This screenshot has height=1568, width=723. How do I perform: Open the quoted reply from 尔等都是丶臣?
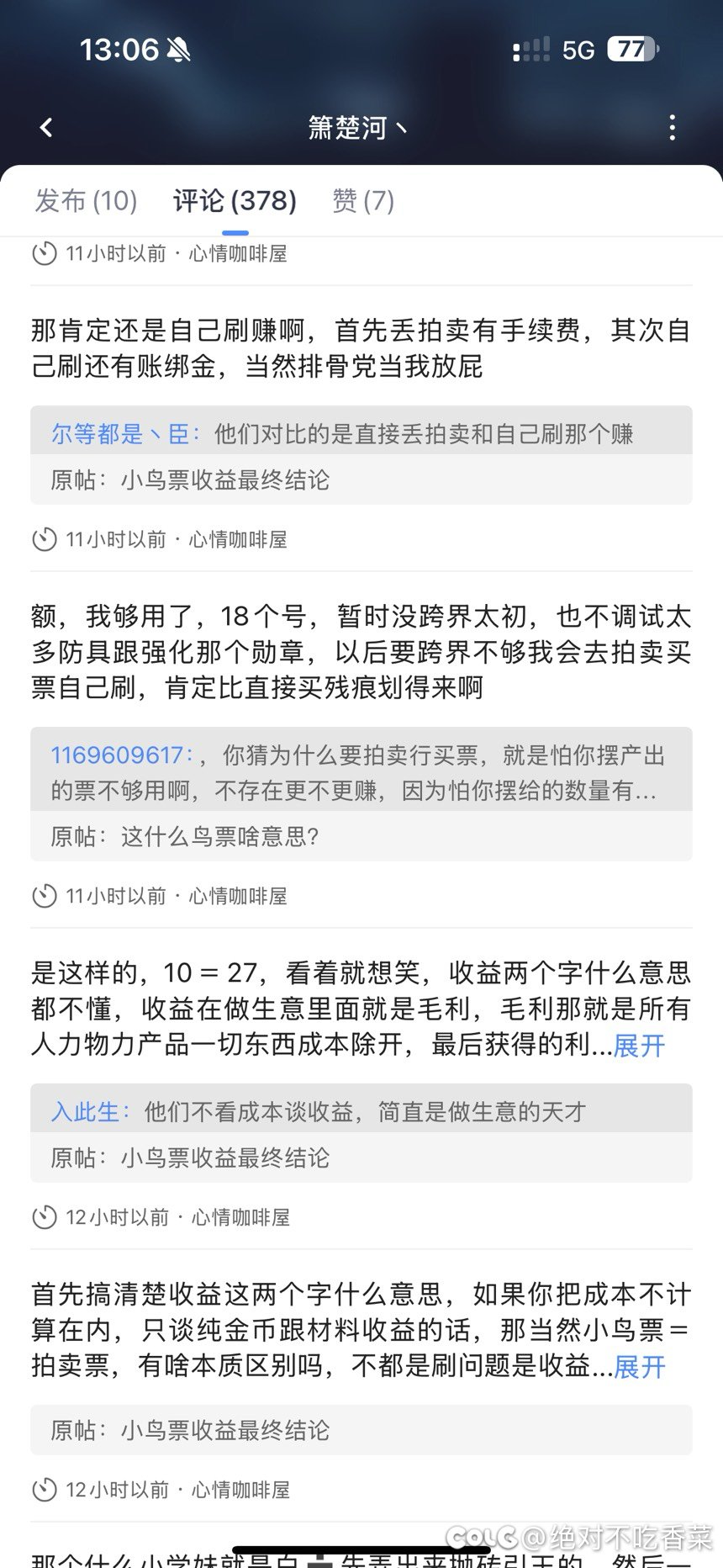(361, 434)
